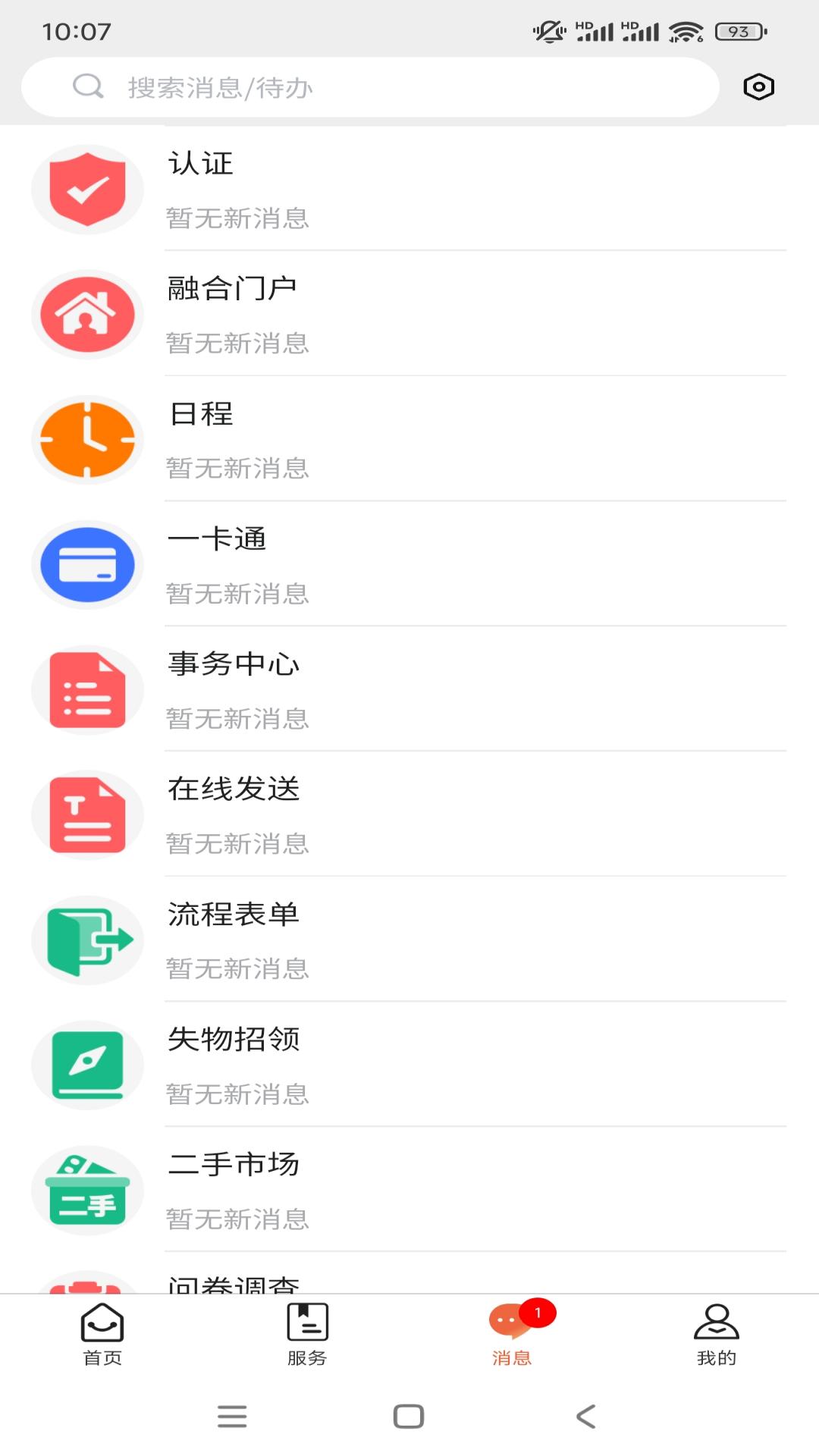This screenshot has height=1456, width=819.
Task: Open the 失物招领 lost-and-found compass icon
Action: pyautogui.click(x=87, y=1065)
